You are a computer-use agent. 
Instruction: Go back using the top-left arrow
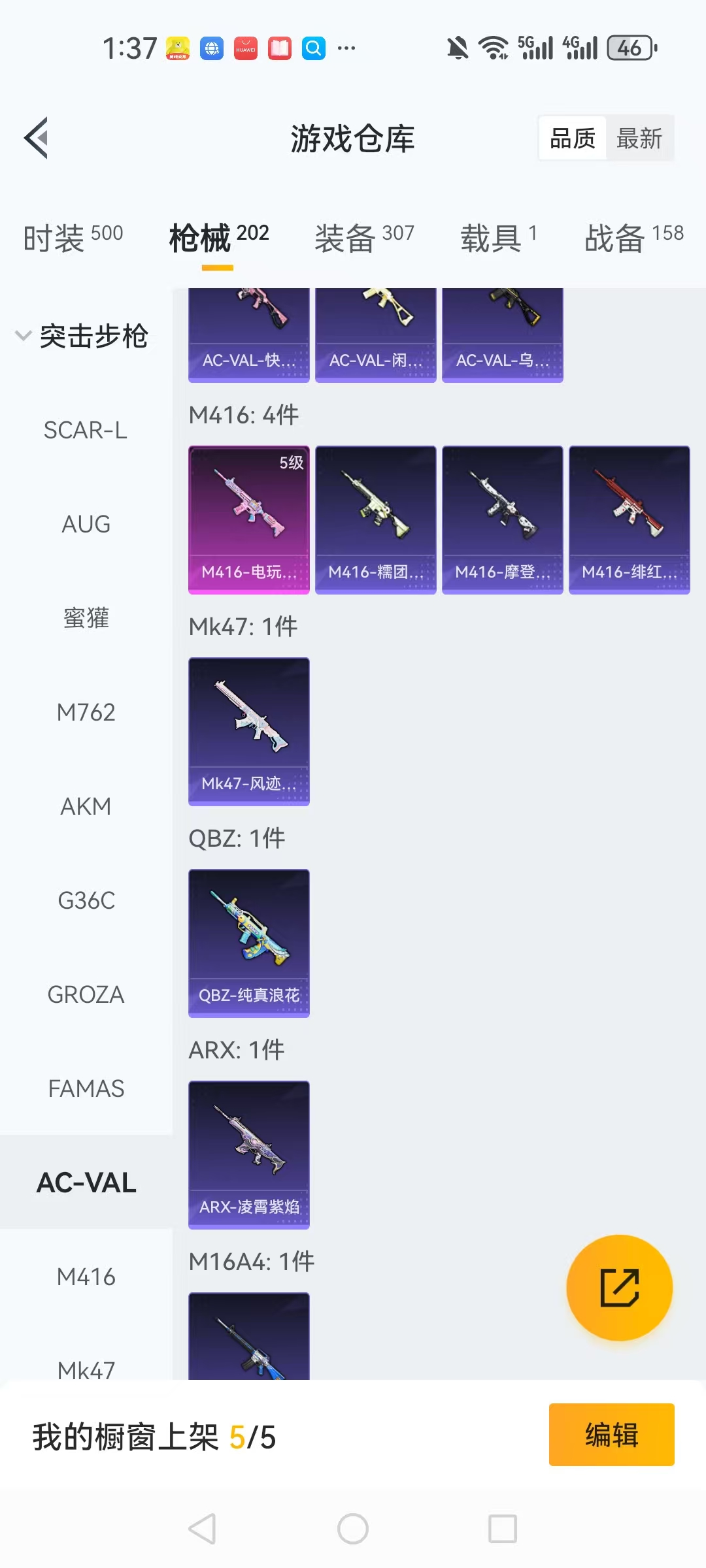tap(37, 138)
